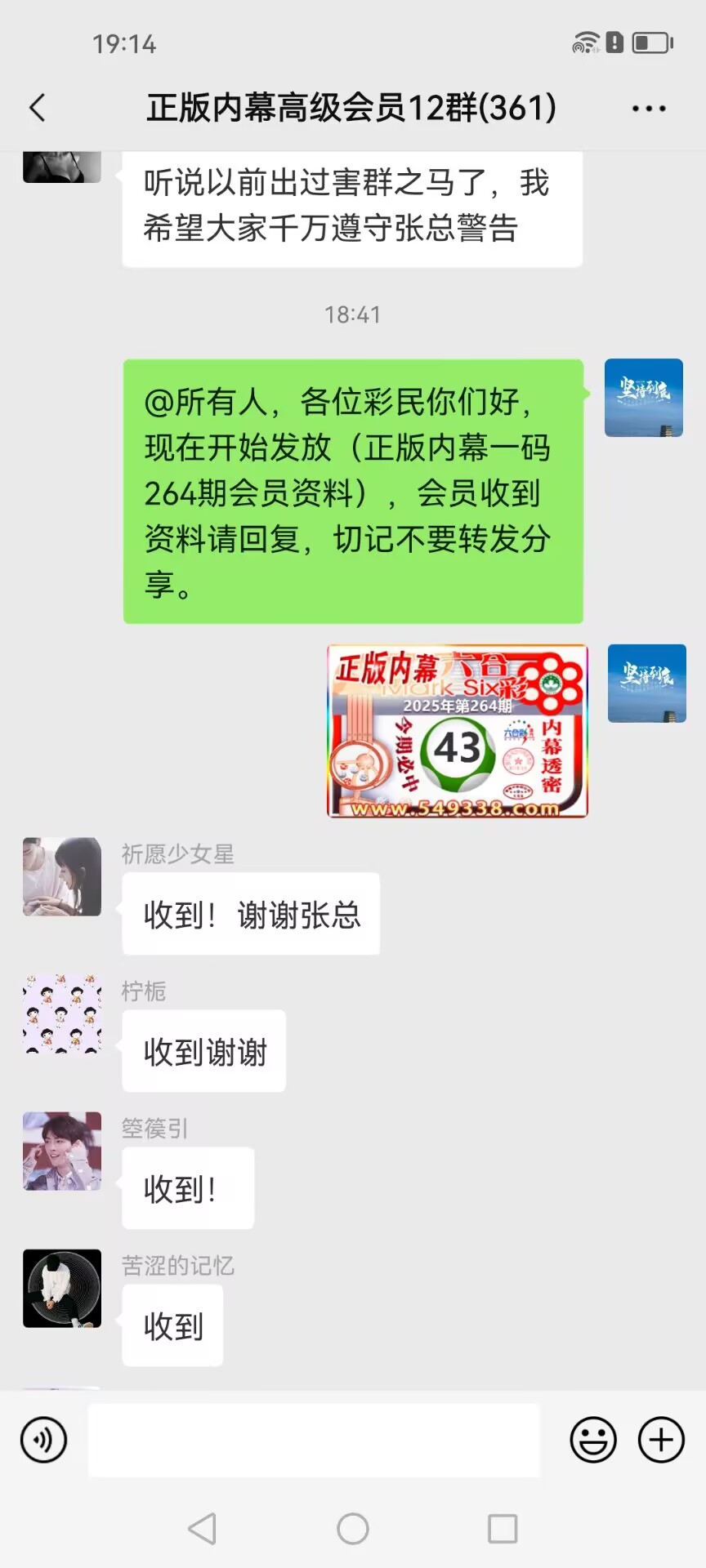The image size is (706, 1568).
Task: Open the group chat overflow menu
Action: (649, 108)
